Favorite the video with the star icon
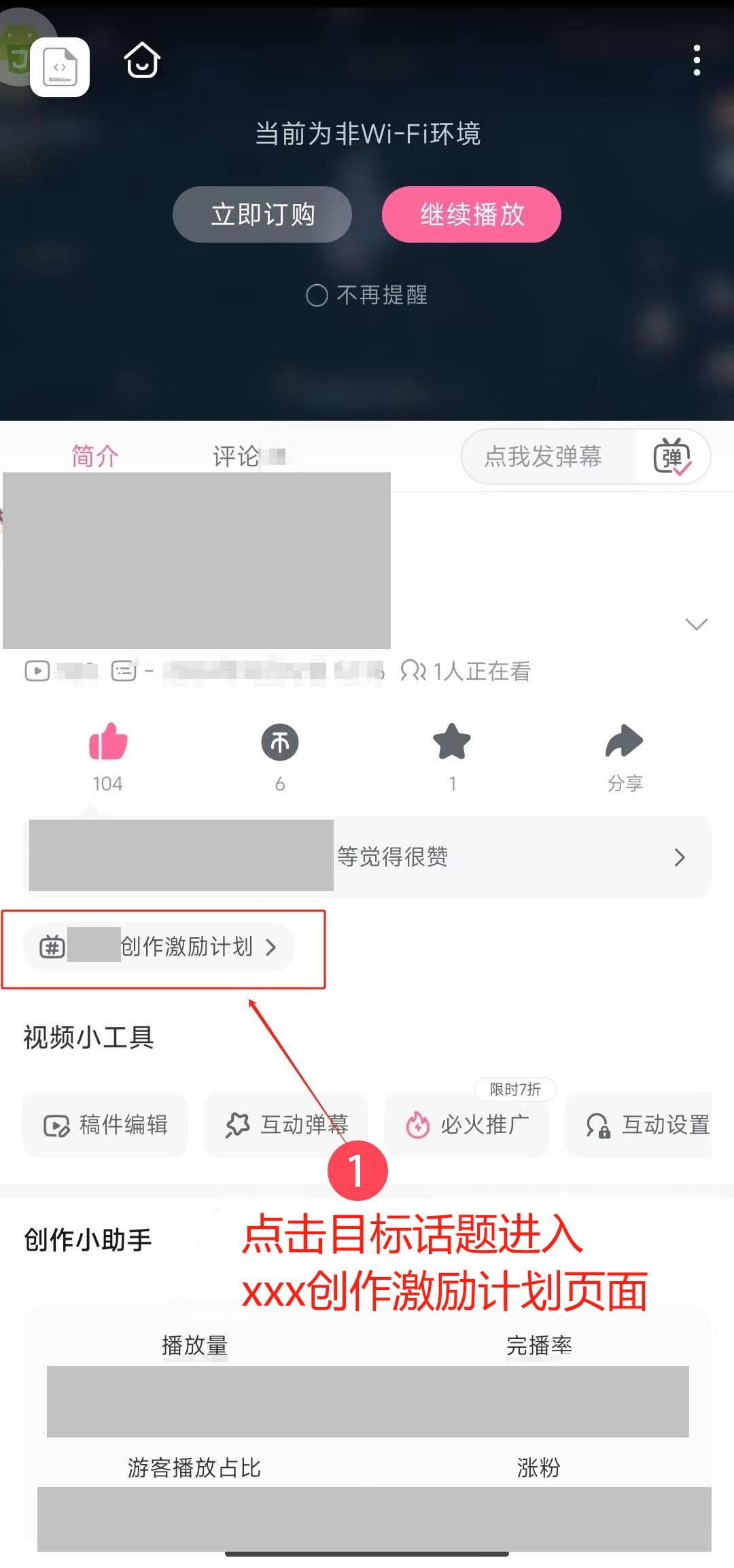 coord(452,742)
